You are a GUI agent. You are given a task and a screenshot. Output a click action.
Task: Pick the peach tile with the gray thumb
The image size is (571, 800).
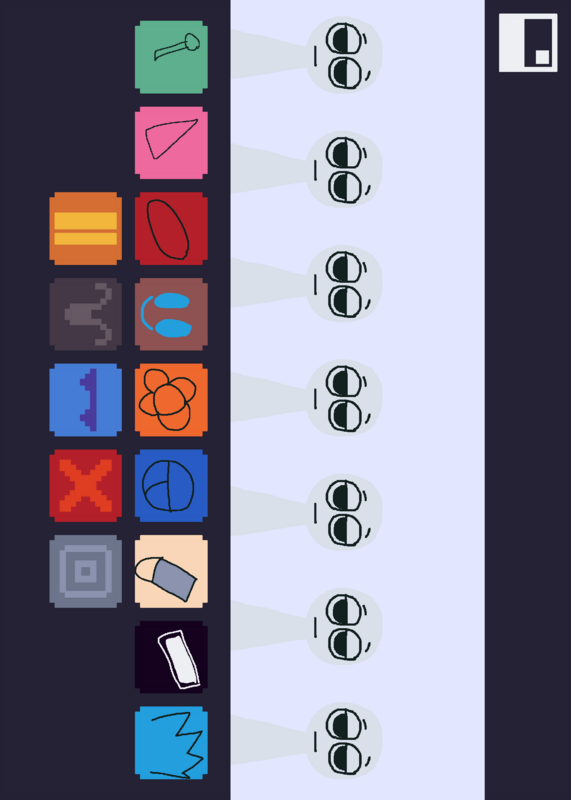(x=171, y=571)
